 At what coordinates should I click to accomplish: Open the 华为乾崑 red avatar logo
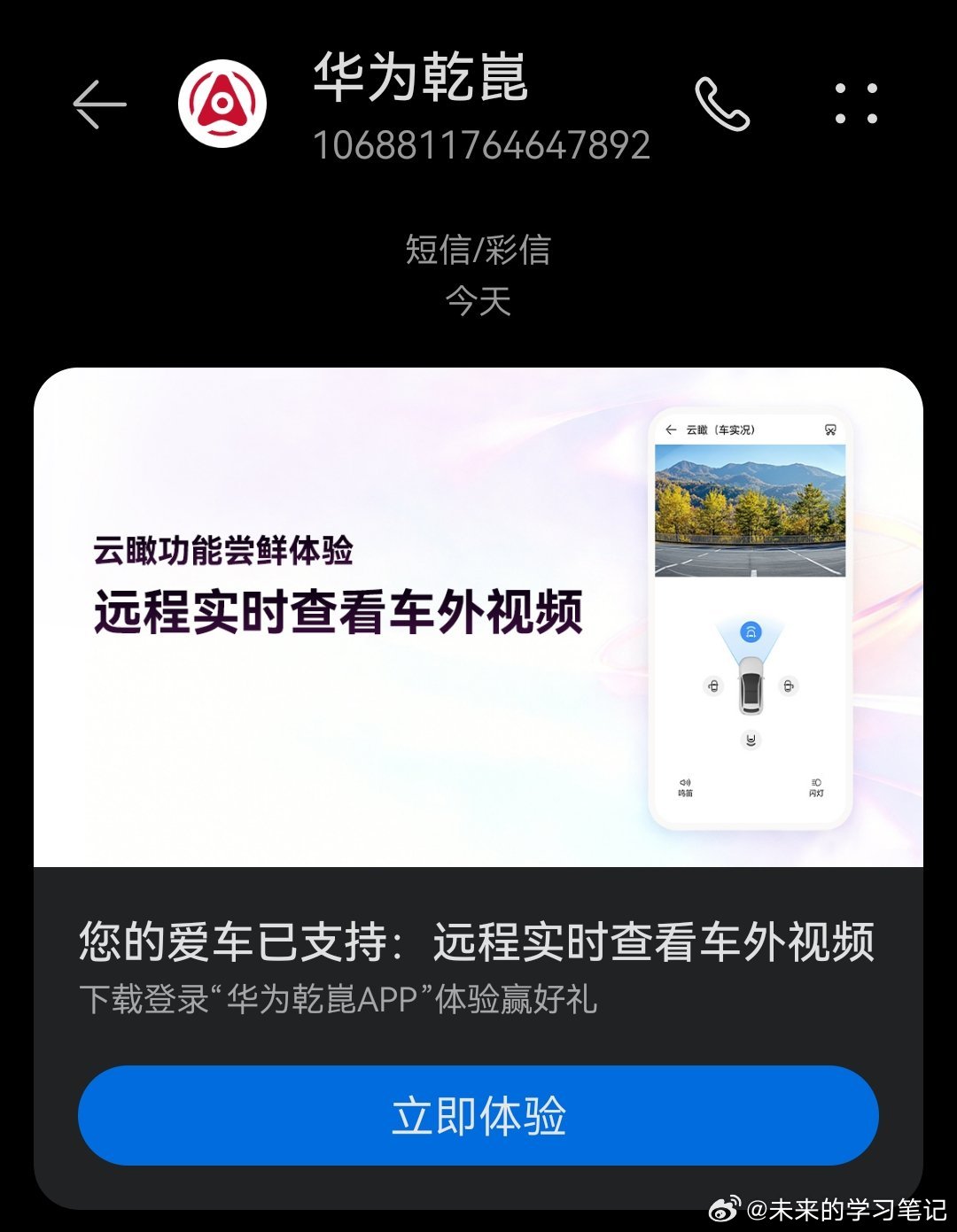pos(222,103)
